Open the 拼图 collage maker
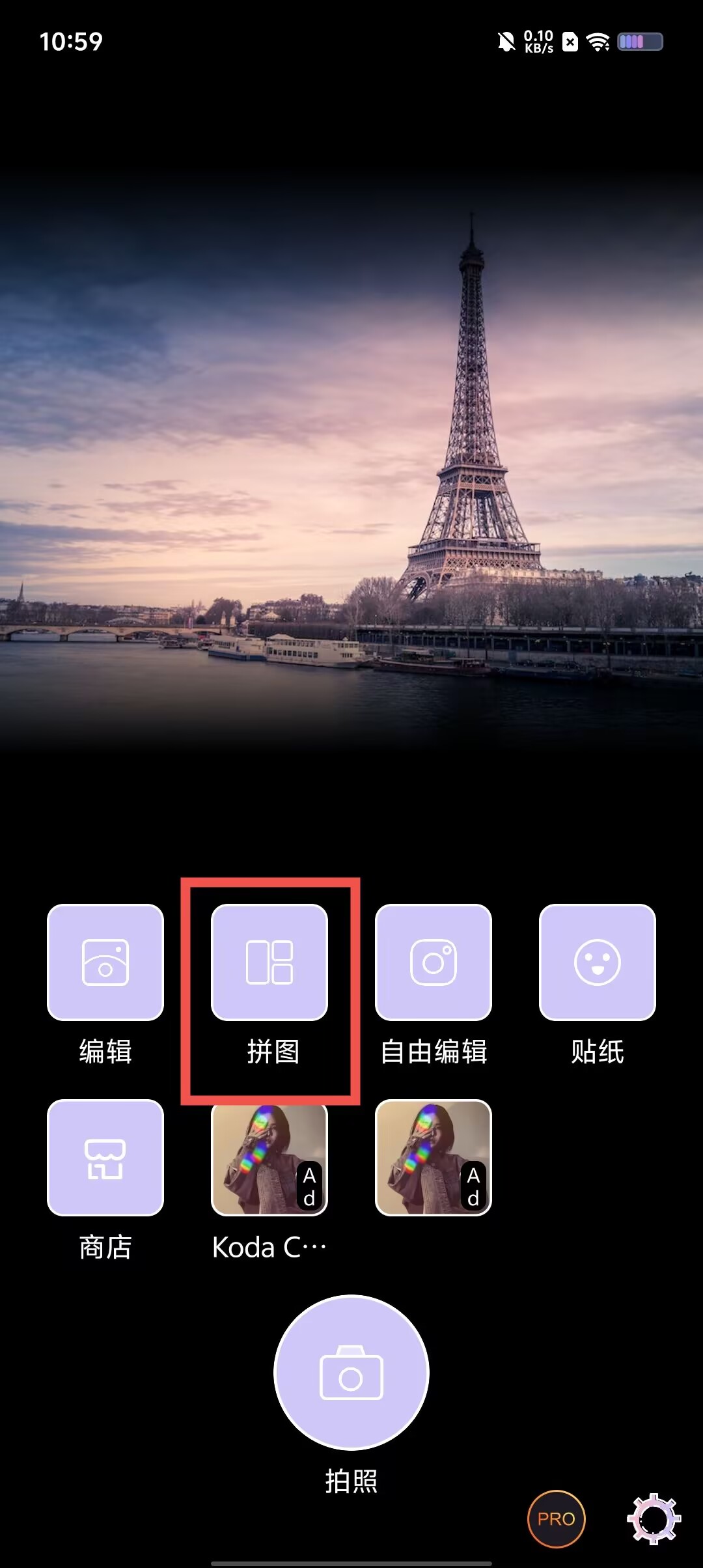The image size is (703, 1568). click(x=269, y=962)
